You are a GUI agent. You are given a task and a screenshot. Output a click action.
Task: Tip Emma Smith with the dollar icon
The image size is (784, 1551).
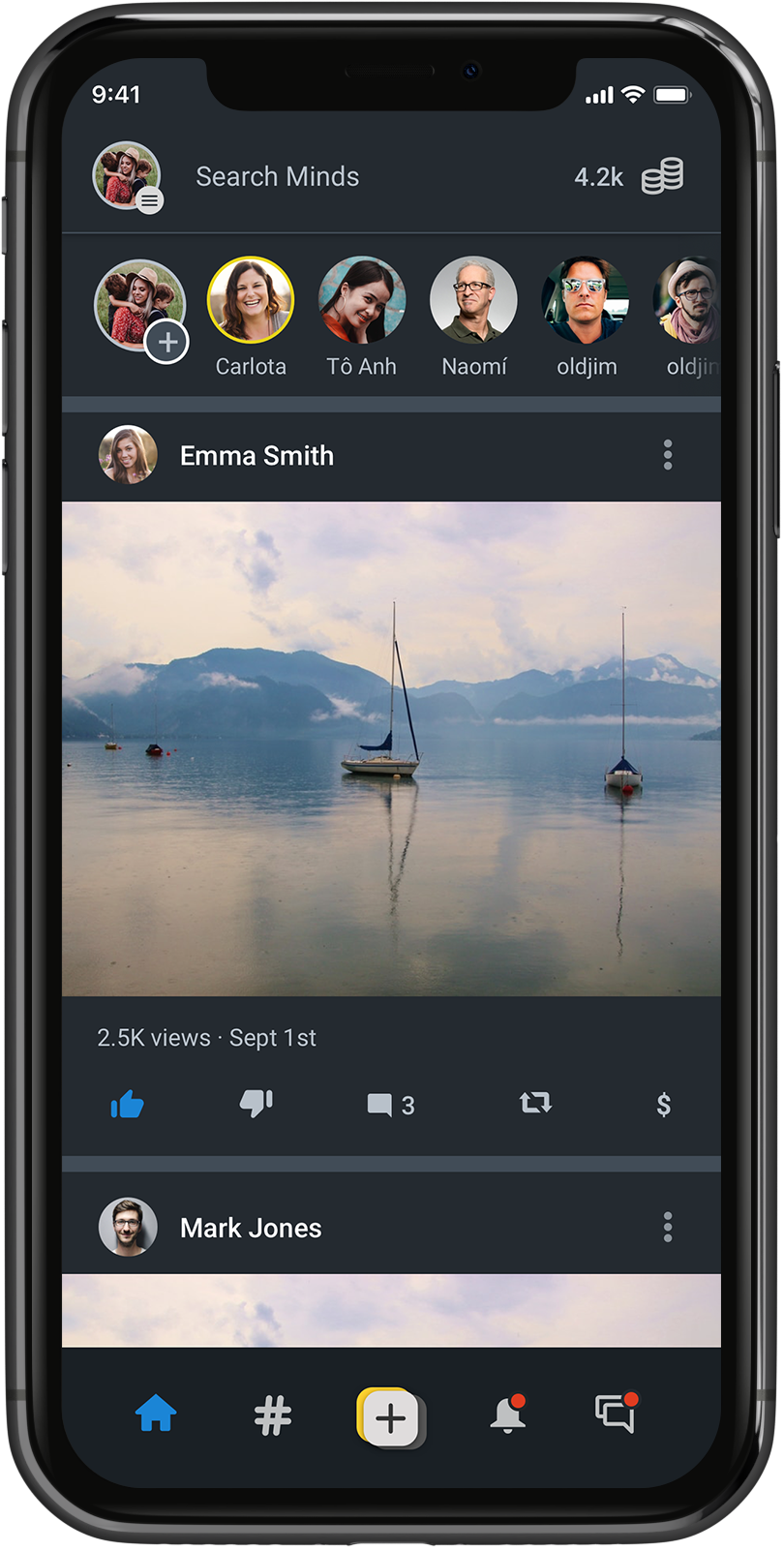coord(663,1104)
